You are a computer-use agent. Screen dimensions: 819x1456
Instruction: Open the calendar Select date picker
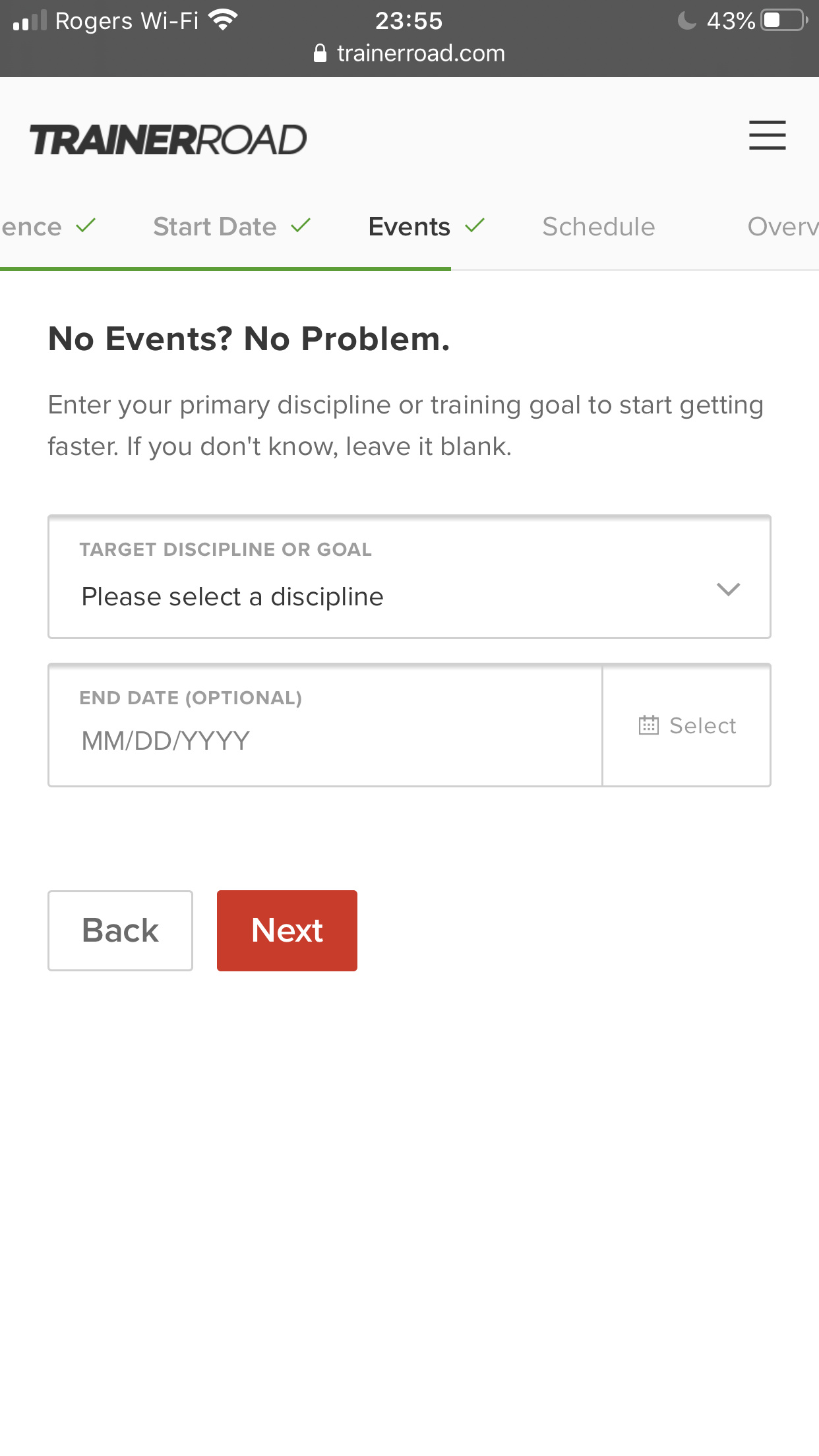(x=687, y=725)
